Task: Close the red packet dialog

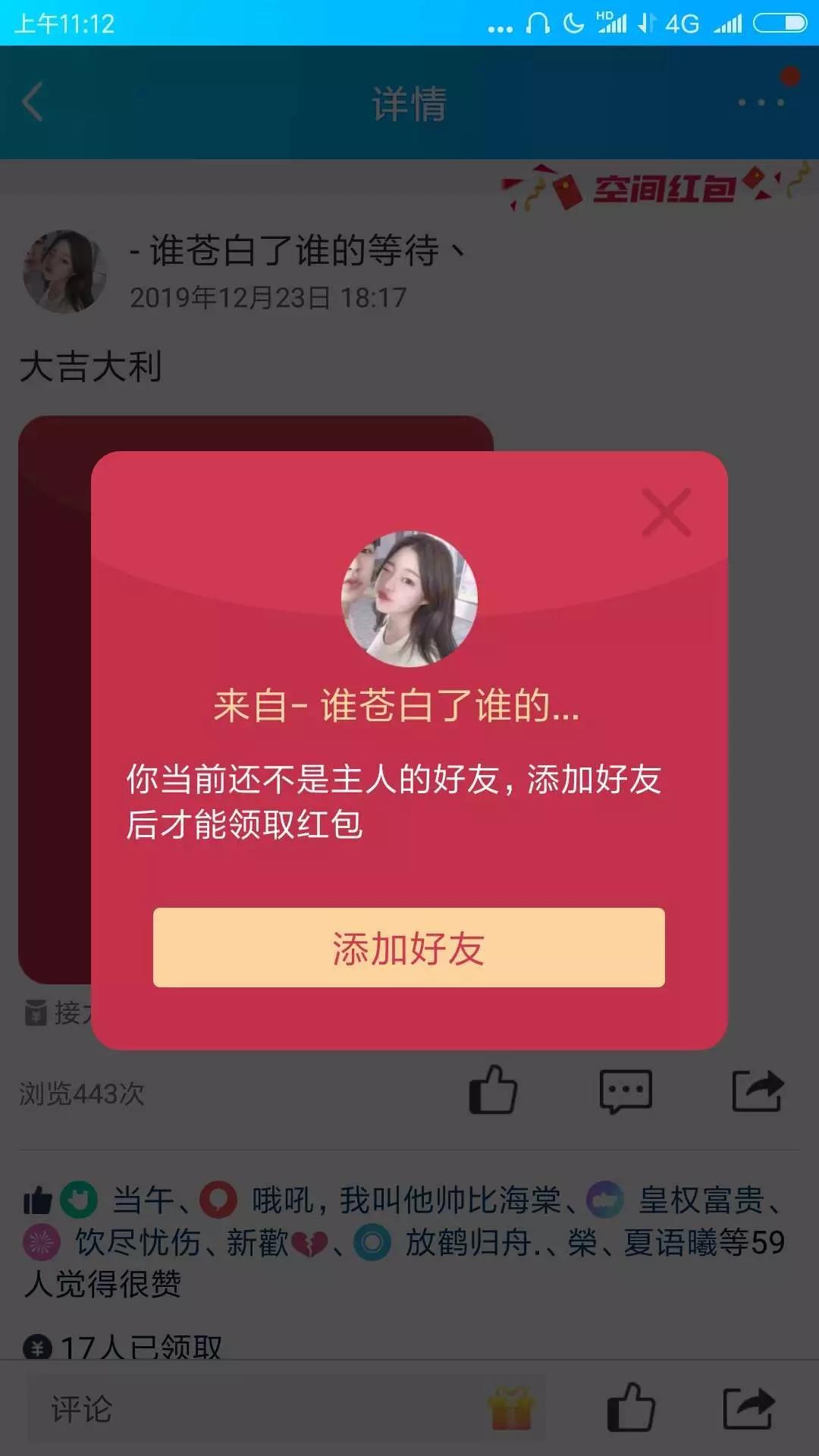Action: 666,513
